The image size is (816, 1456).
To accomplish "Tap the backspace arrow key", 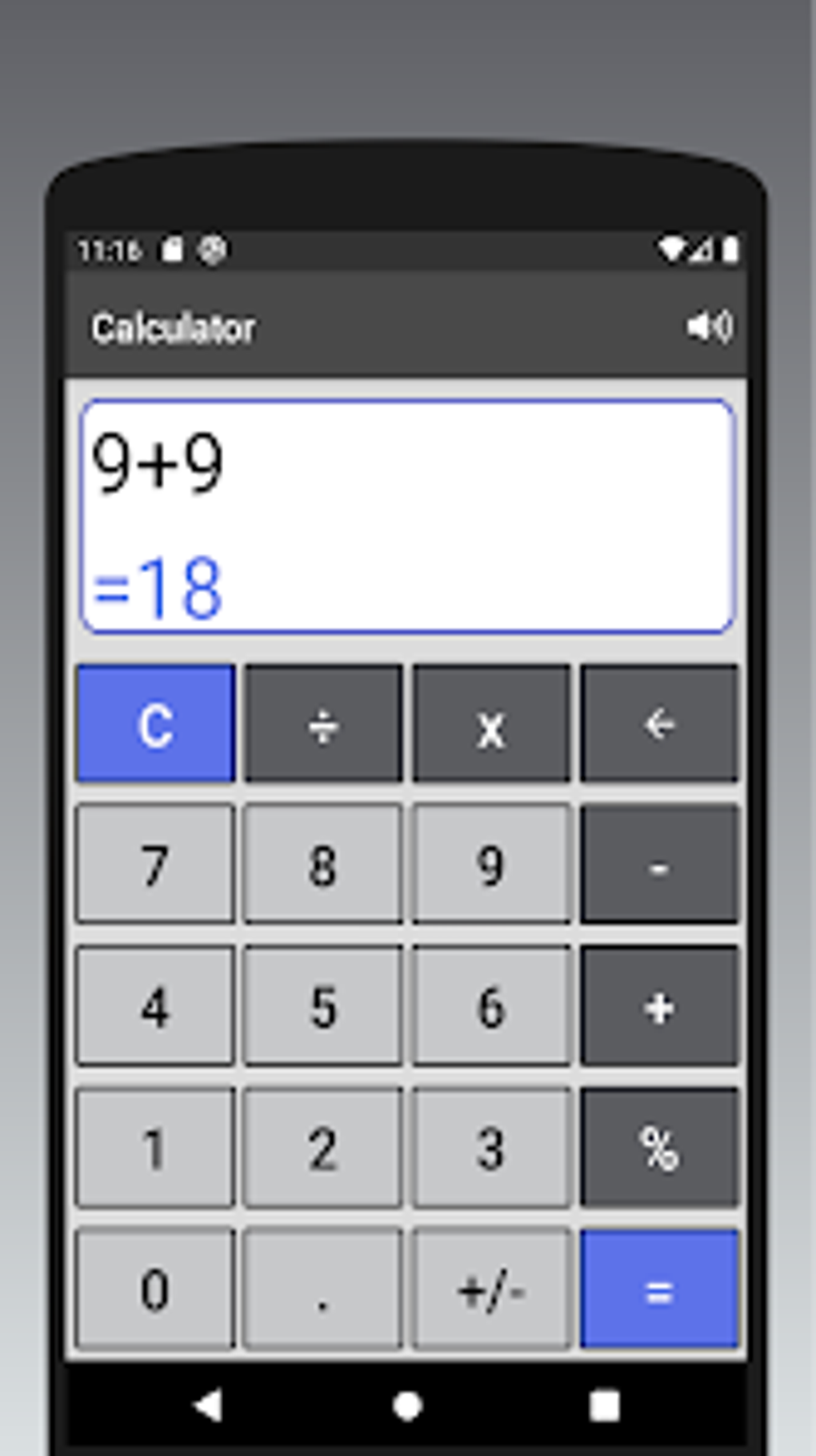I will [x=658, y=724].
